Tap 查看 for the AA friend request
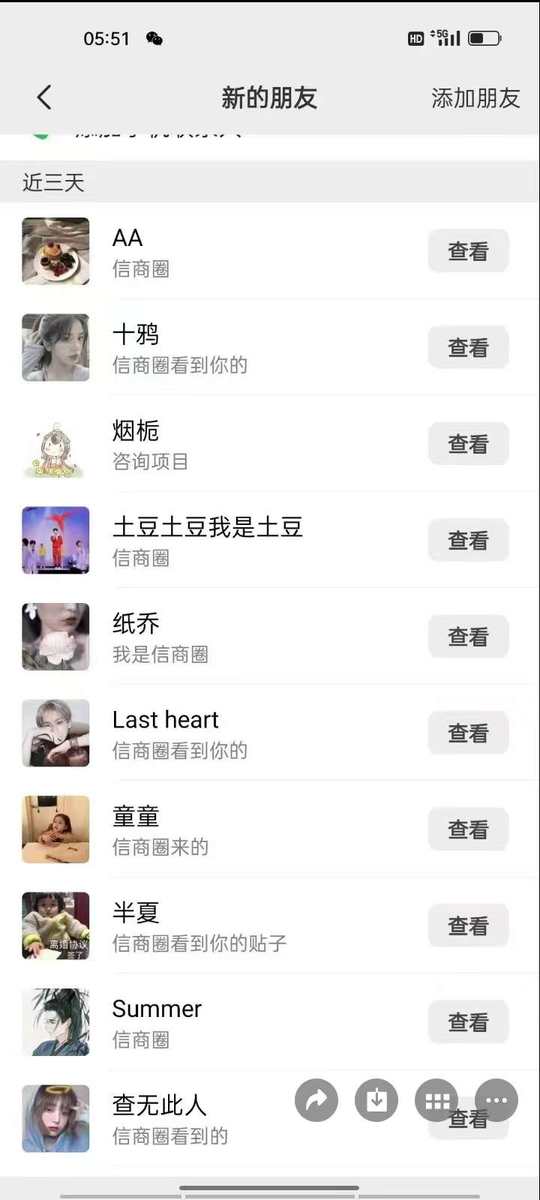The image size is (540, 1200). point(468,251)
